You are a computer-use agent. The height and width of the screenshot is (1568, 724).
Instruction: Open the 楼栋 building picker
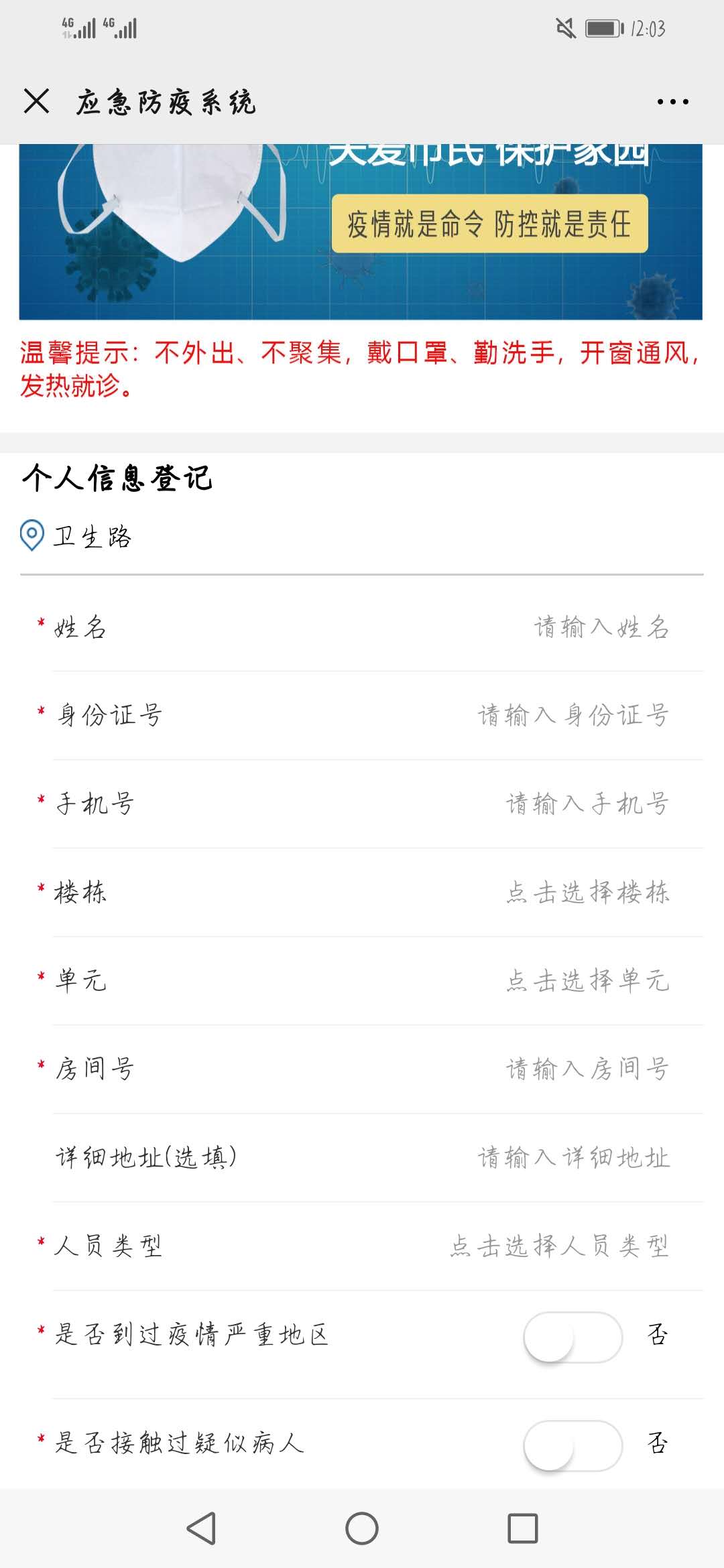tap(587, 893)
